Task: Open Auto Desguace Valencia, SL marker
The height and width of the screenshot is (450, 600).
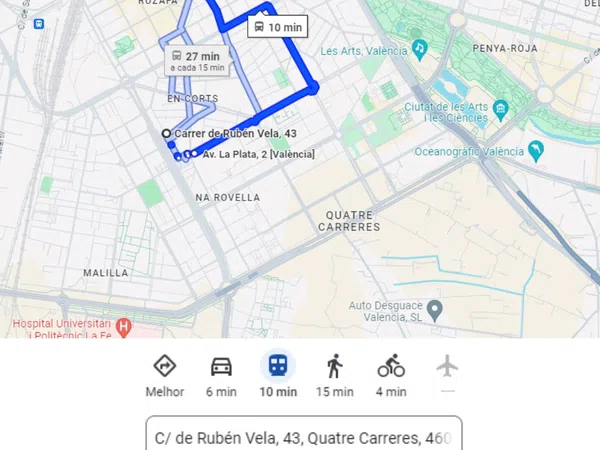Action: 435,311
